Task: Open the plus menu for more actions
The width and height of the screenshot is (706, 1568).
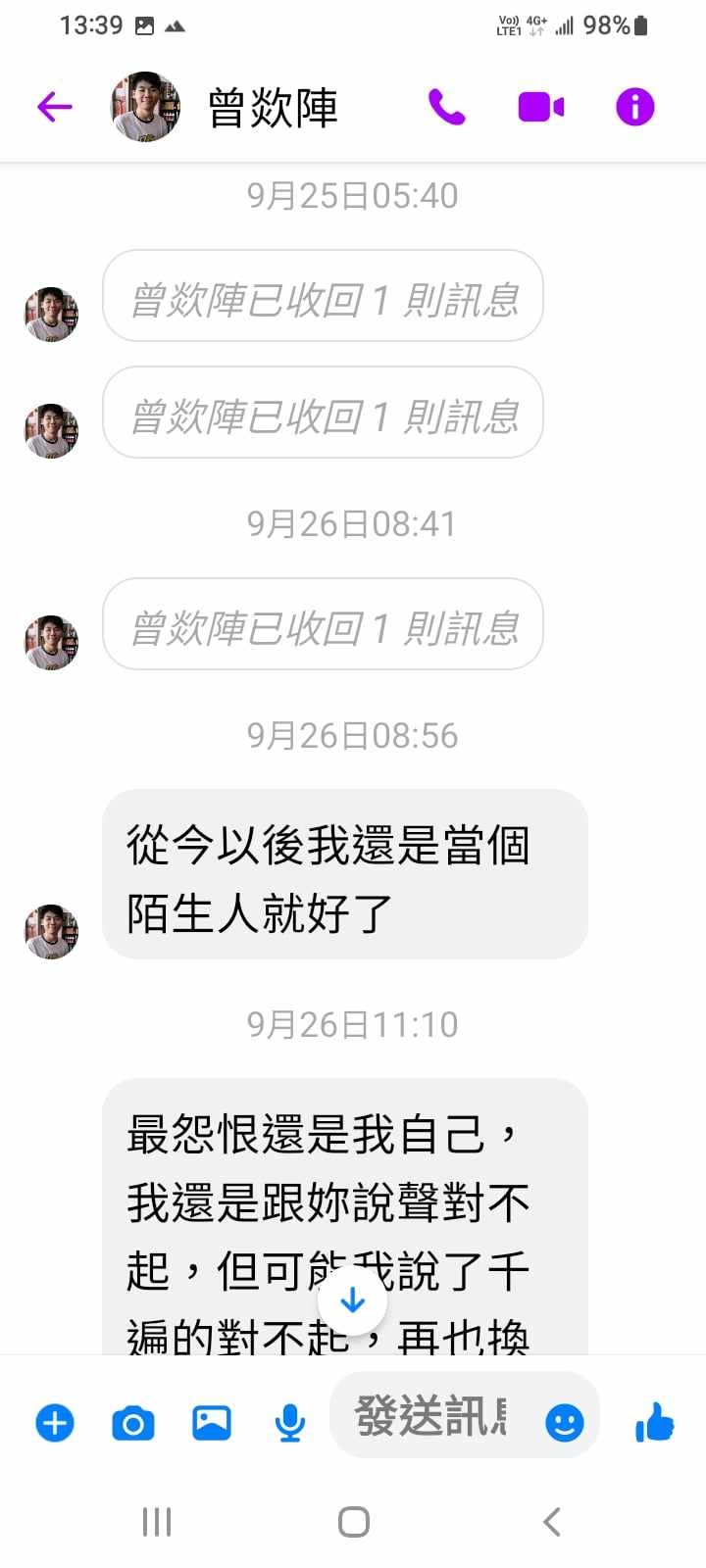Action: [55, 1422]
